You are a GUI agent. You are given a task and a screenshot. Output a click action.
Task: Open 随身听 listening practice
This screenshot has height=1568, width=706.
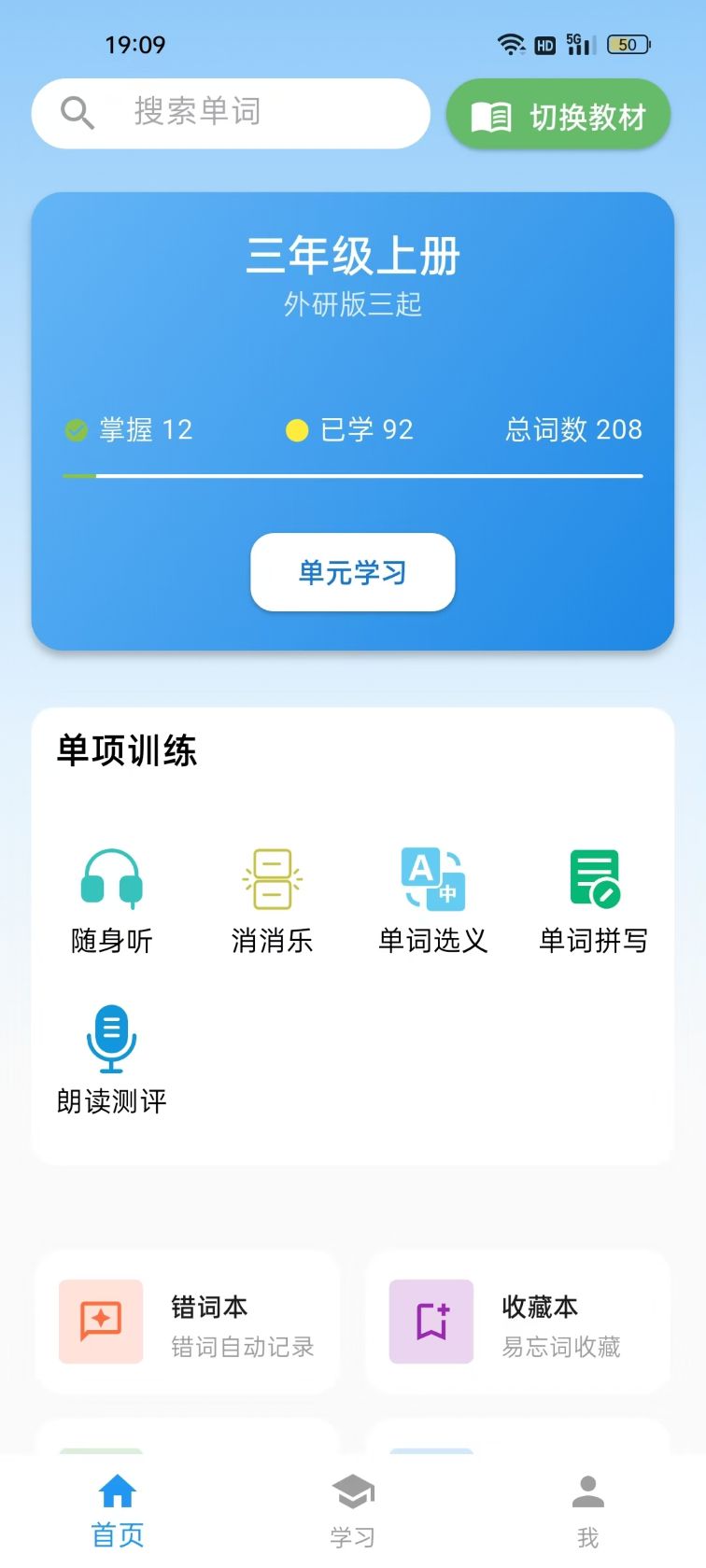click(110, 896)
